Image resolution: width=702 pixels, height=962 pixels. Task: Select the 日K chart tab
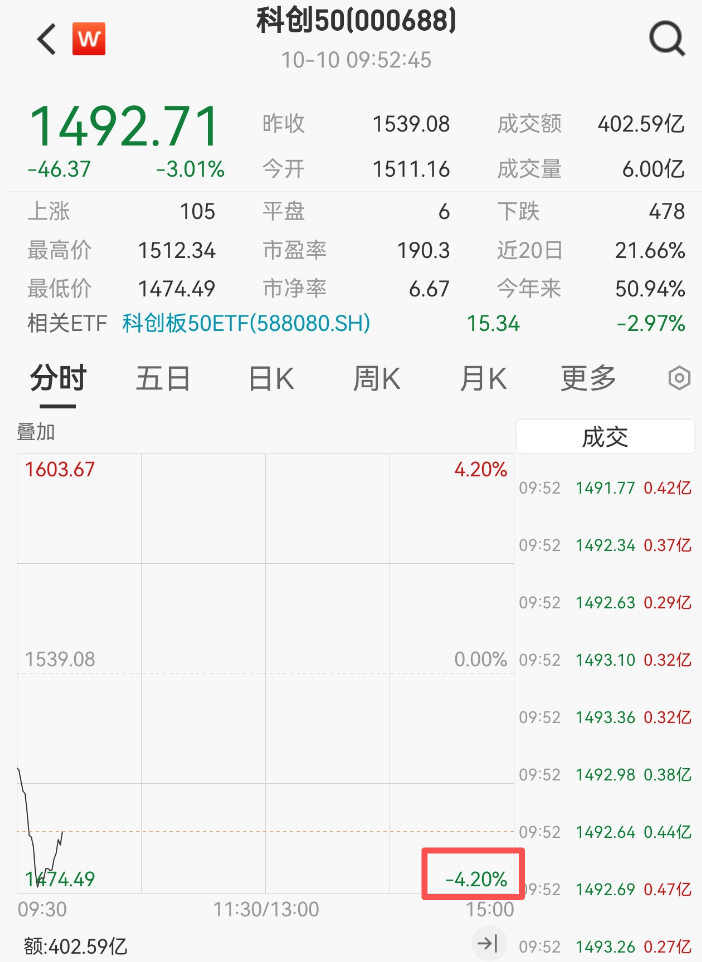[x=271, y=379]
